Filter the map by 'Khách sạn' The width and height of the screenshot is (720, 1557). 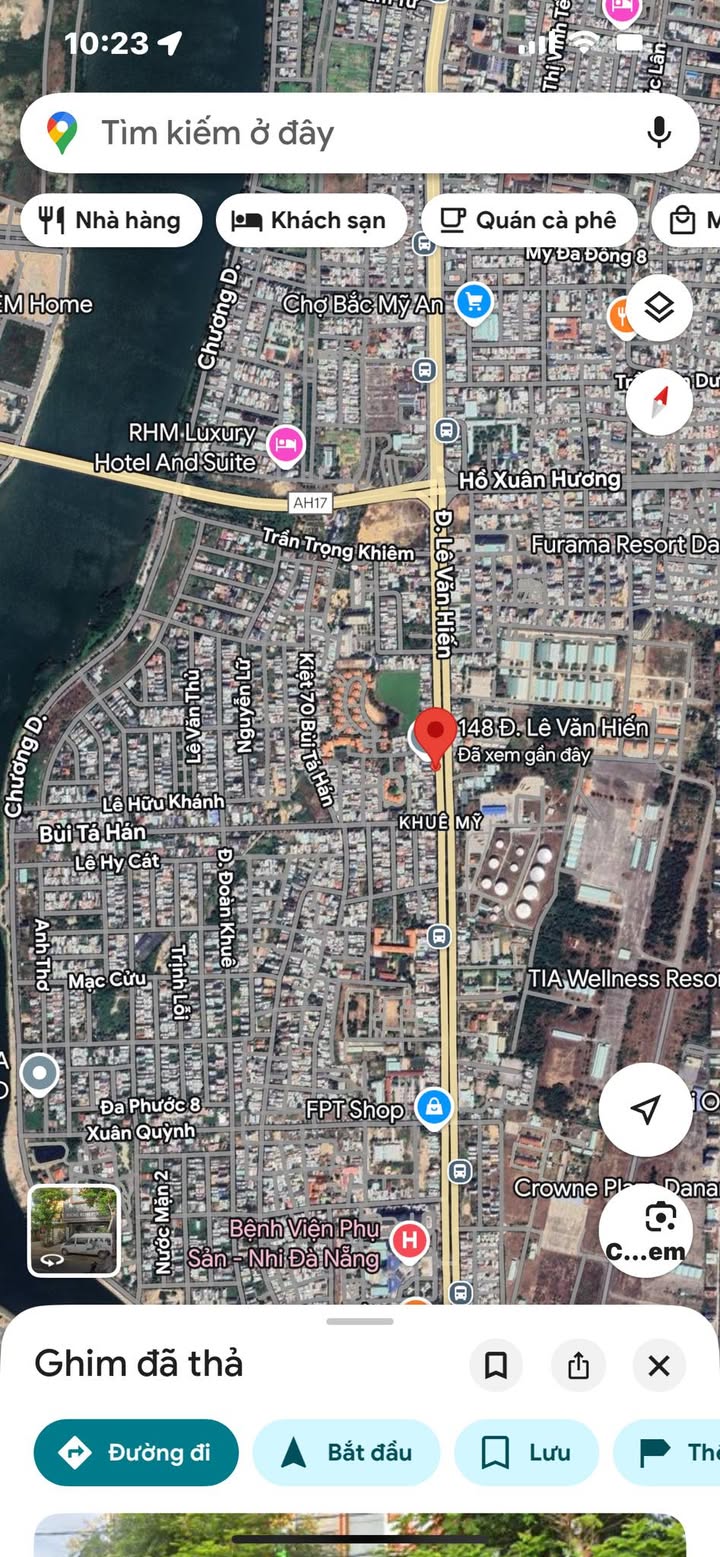(312, 221)
